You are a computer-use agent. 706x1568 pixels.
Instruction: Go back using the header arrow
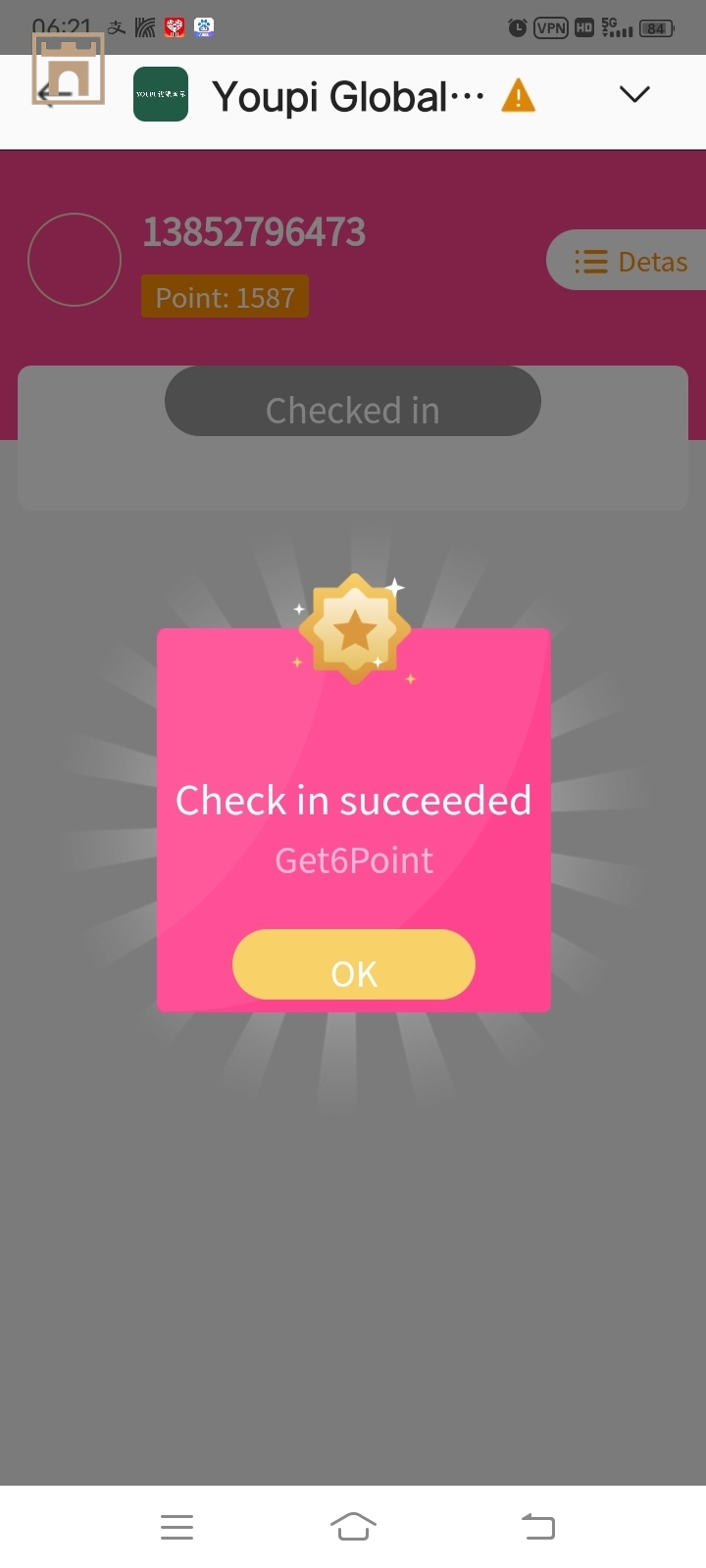[x=49, y=95]
